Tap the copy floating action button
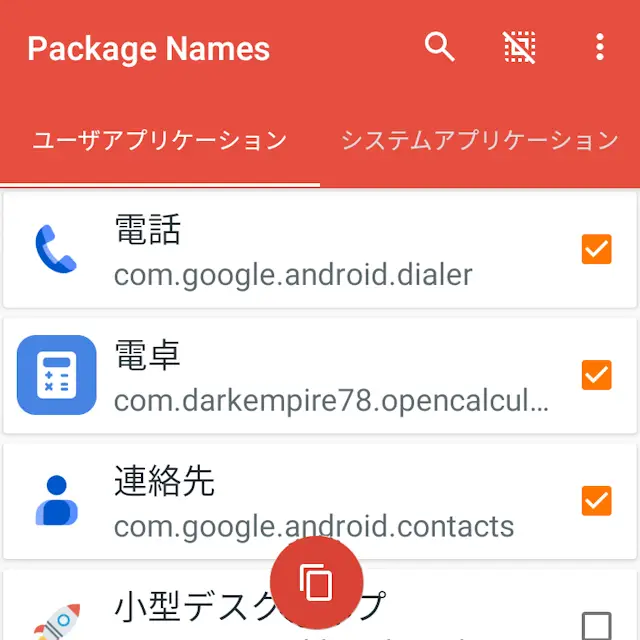This screenshot has height=640, width=640. point(316,582)
